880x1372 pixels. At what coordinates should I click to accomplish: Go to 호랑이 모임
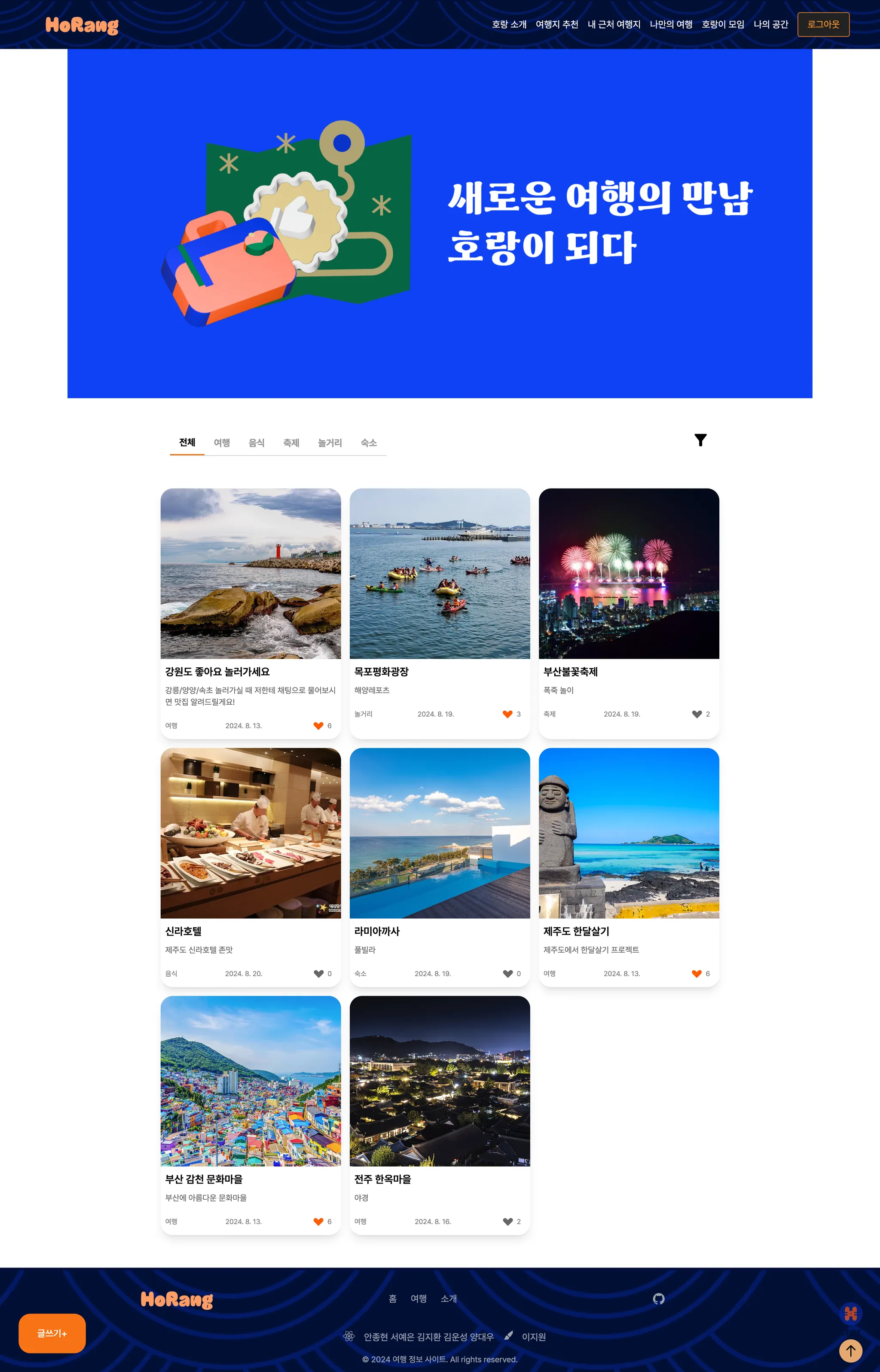tap(723, 24)
